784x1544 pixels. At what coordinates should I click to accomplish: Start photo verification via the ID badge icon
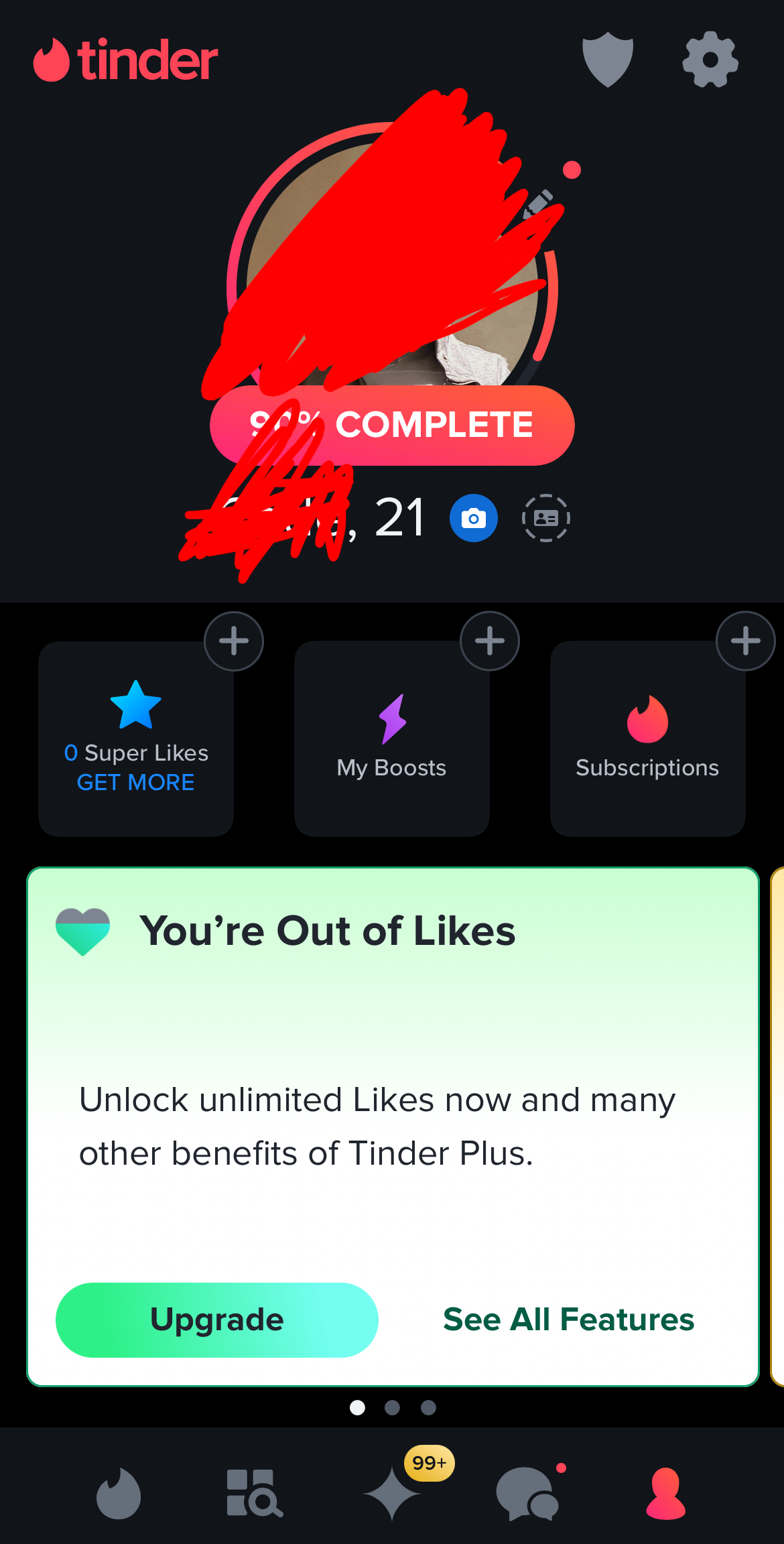pyautogui.click(x=546, y=517)
